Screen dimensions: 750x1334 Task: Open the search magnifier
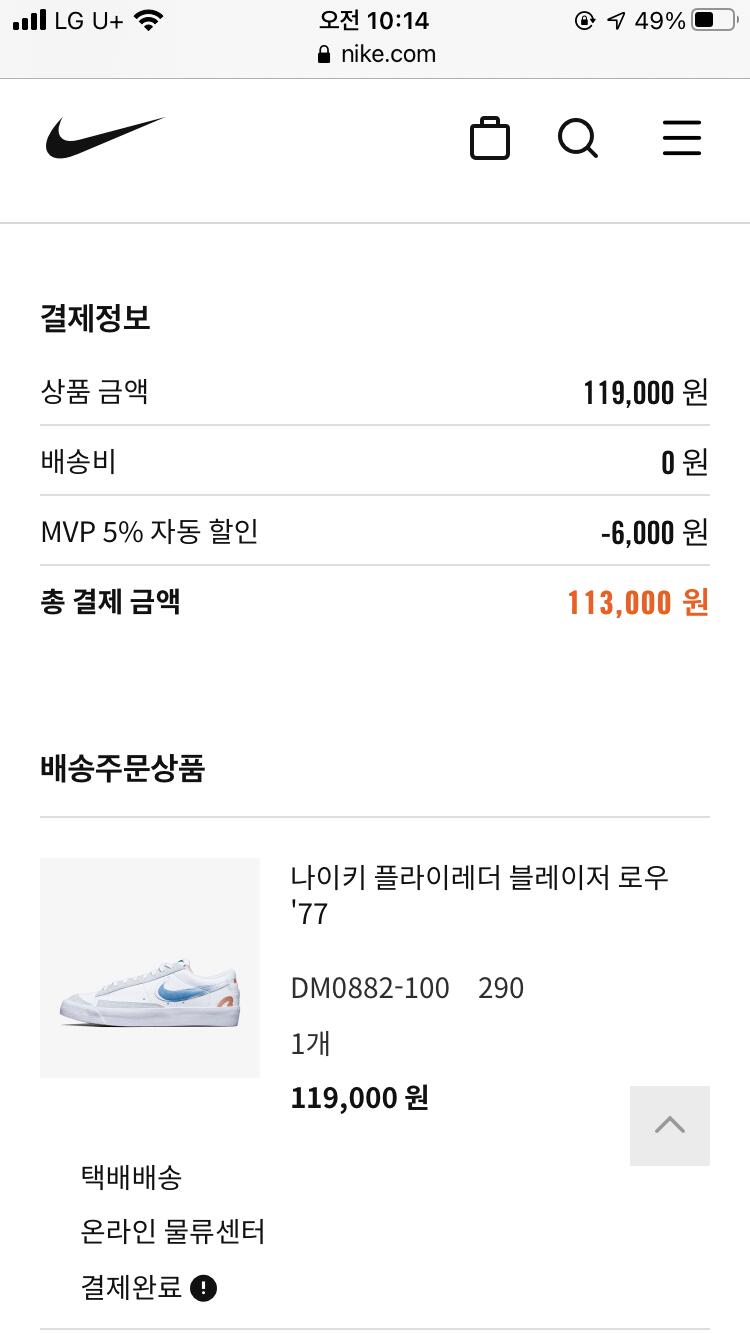(x=578, y=138)
